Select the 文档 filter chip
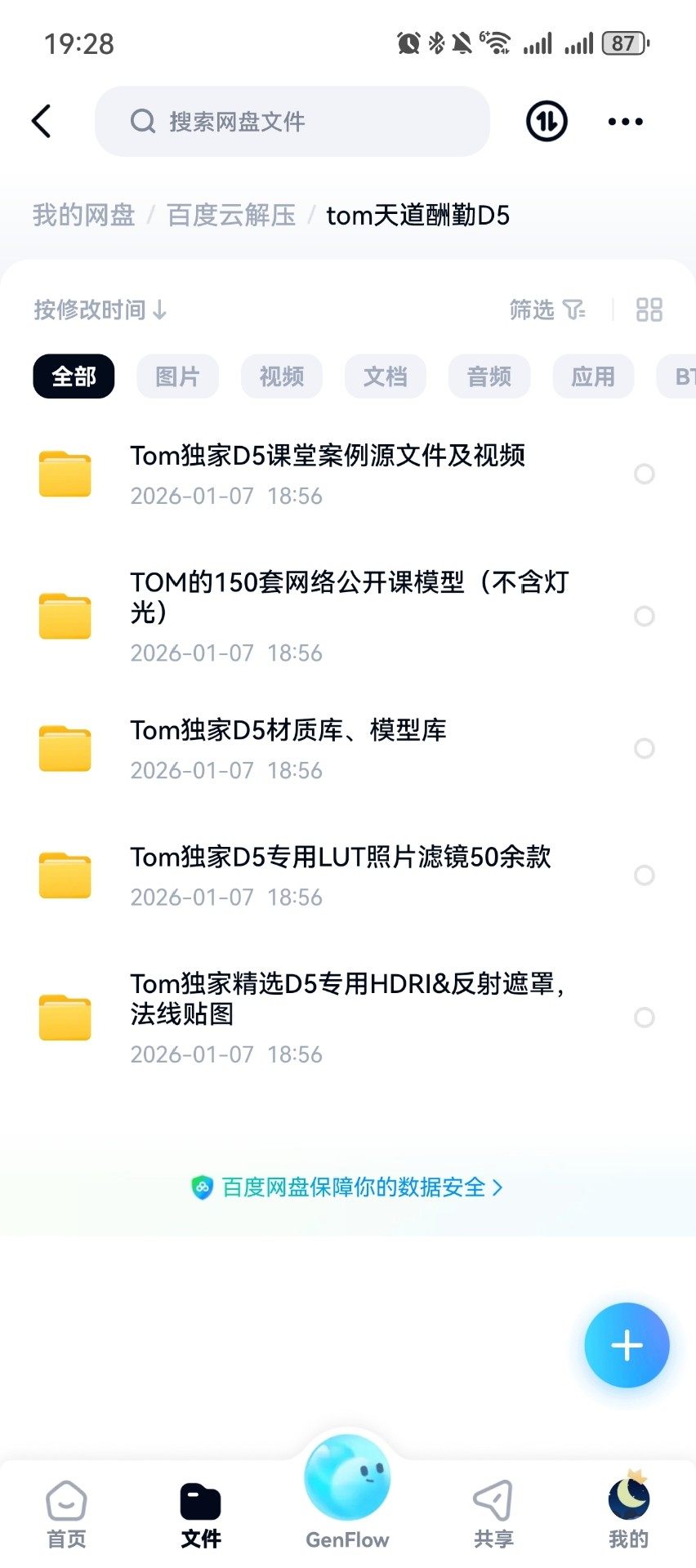The image size is (696, 1568). click(385, 376)
